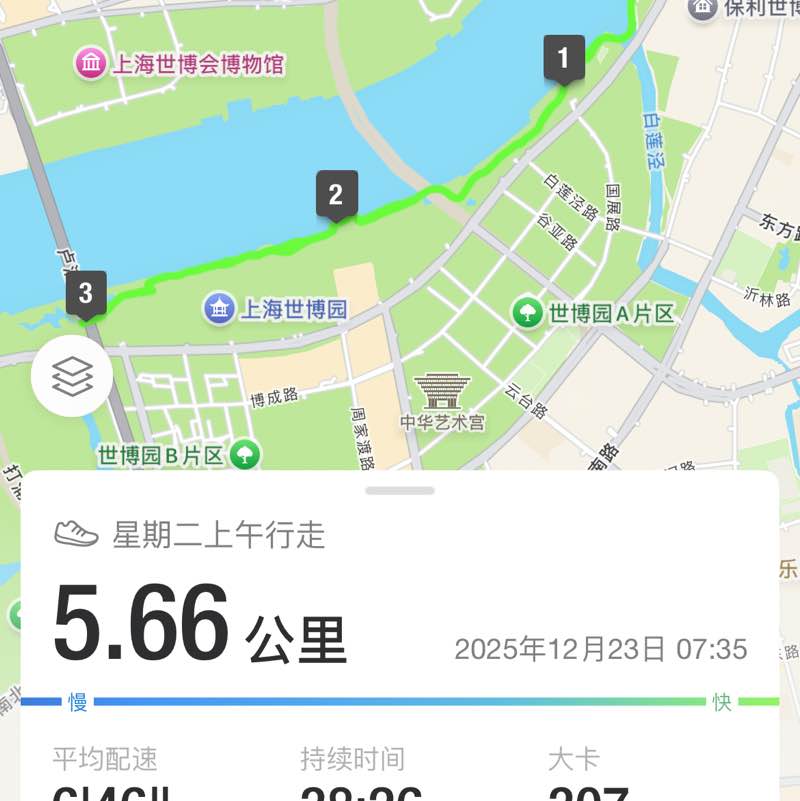Viewport: 800px width, 801px height.
Task: Click the green tree icon for 世博园A片区
Action: [527, 310]
